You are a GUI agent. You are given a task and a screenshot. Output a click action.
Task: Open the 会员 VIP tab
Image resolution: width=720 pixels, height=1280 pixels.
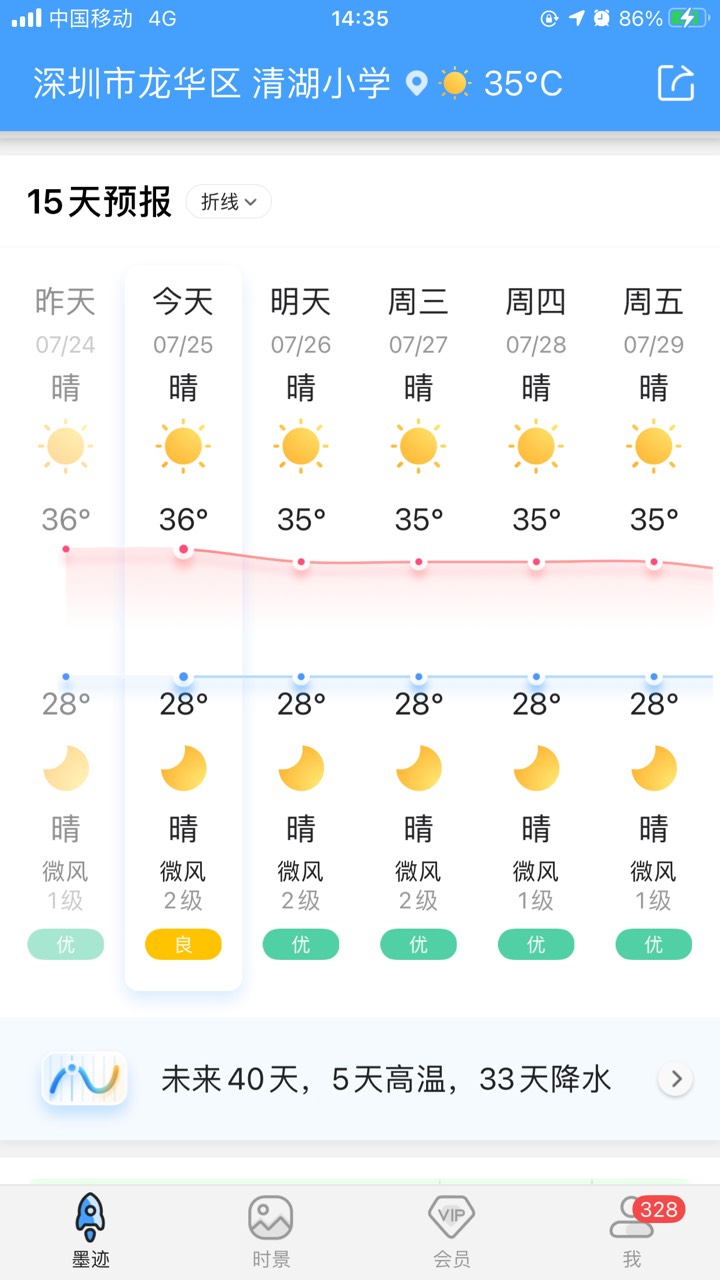coord(451,1231)
